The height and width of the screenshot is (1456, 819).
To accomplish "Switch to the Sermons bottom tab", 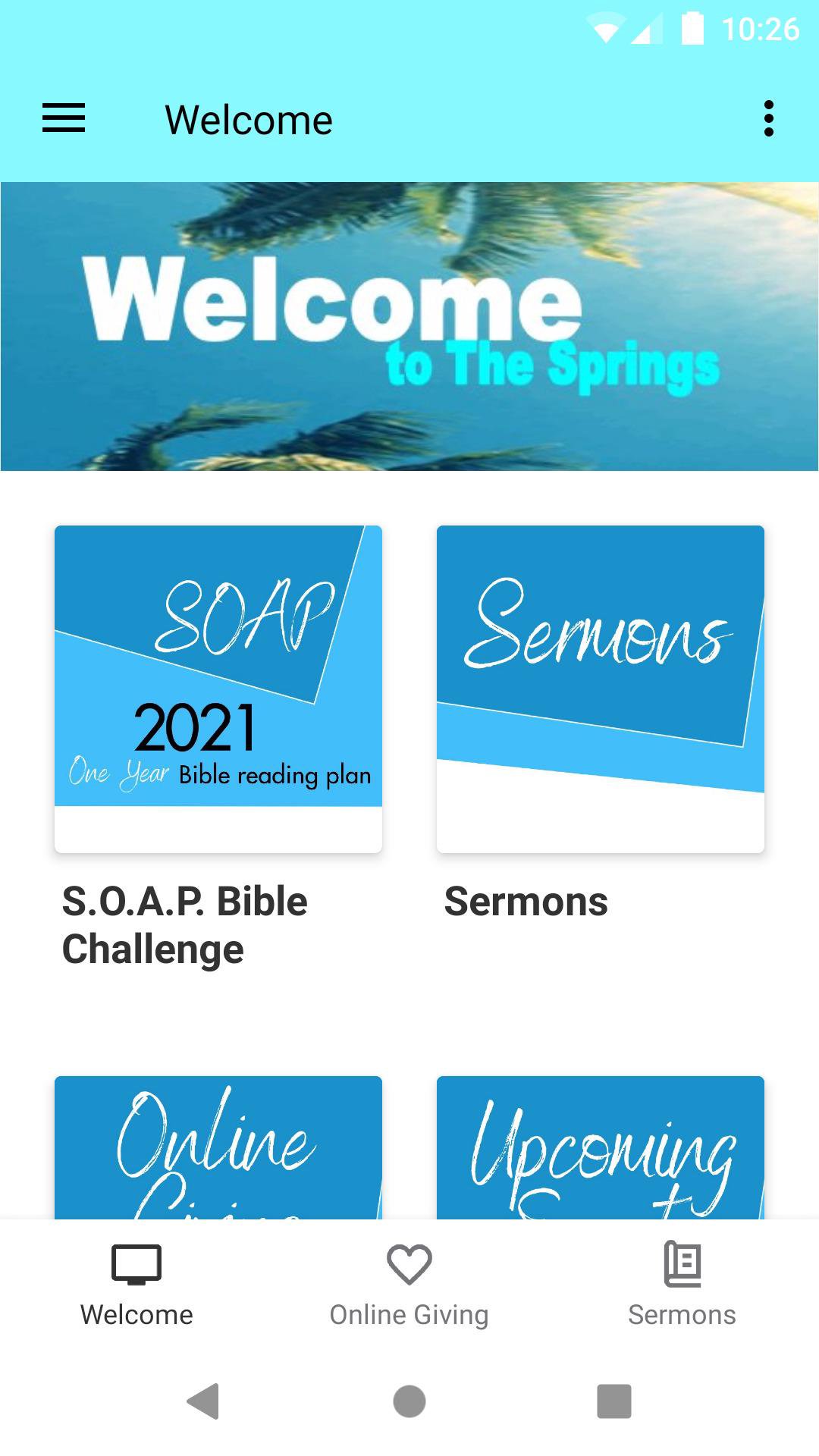I will (x=682, y=1285).
